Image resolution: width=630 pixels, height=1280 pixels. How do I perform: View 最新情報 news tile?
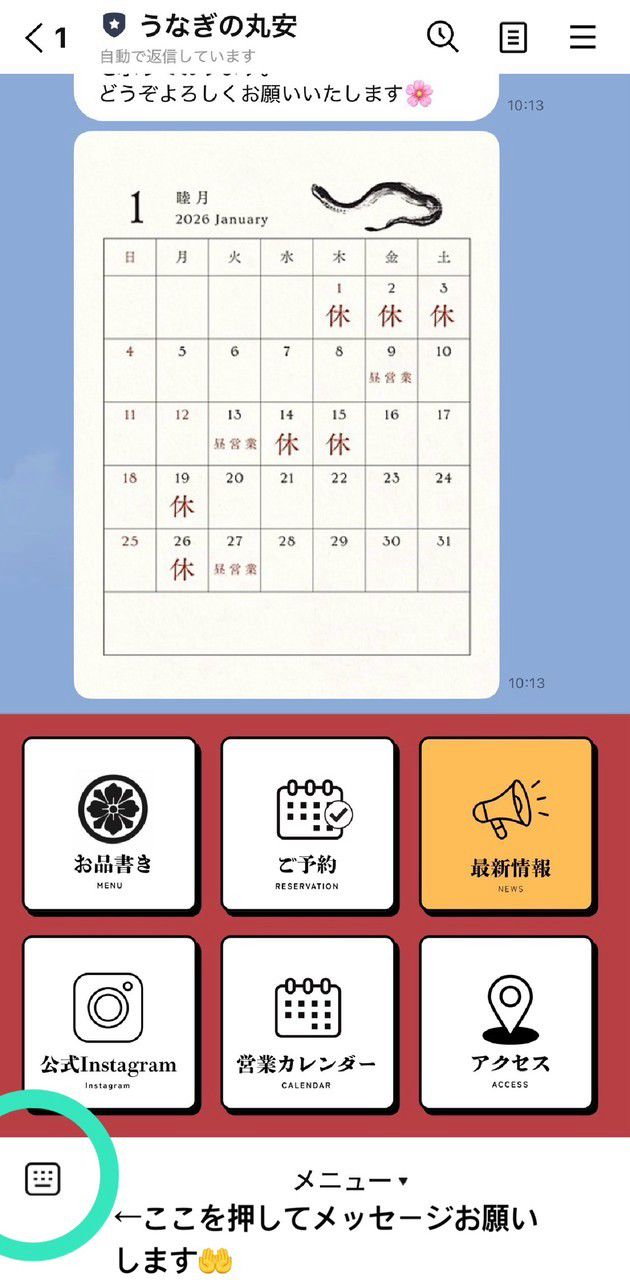(x=506, y=824)
